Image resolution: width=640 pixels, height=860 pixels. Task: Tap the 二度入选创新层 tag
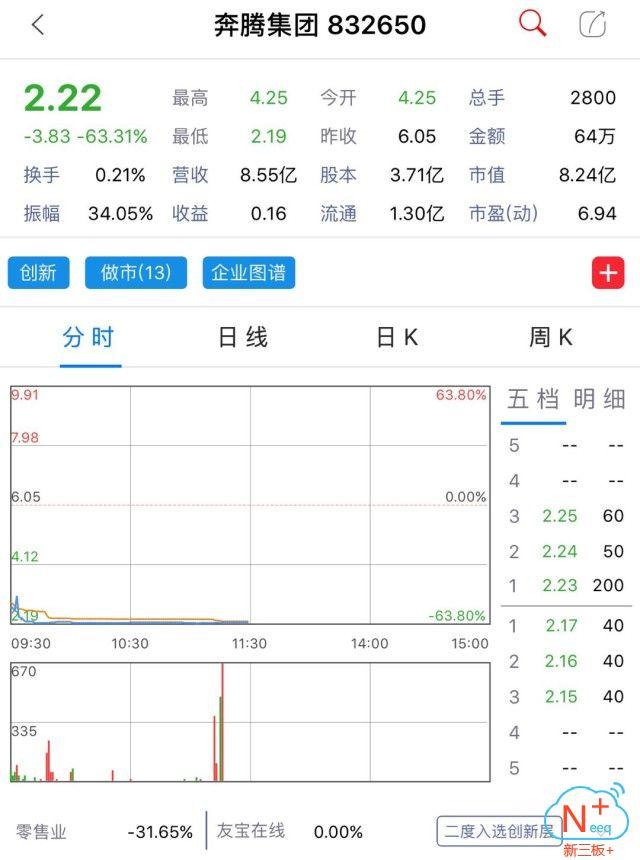tap(497, 831)
